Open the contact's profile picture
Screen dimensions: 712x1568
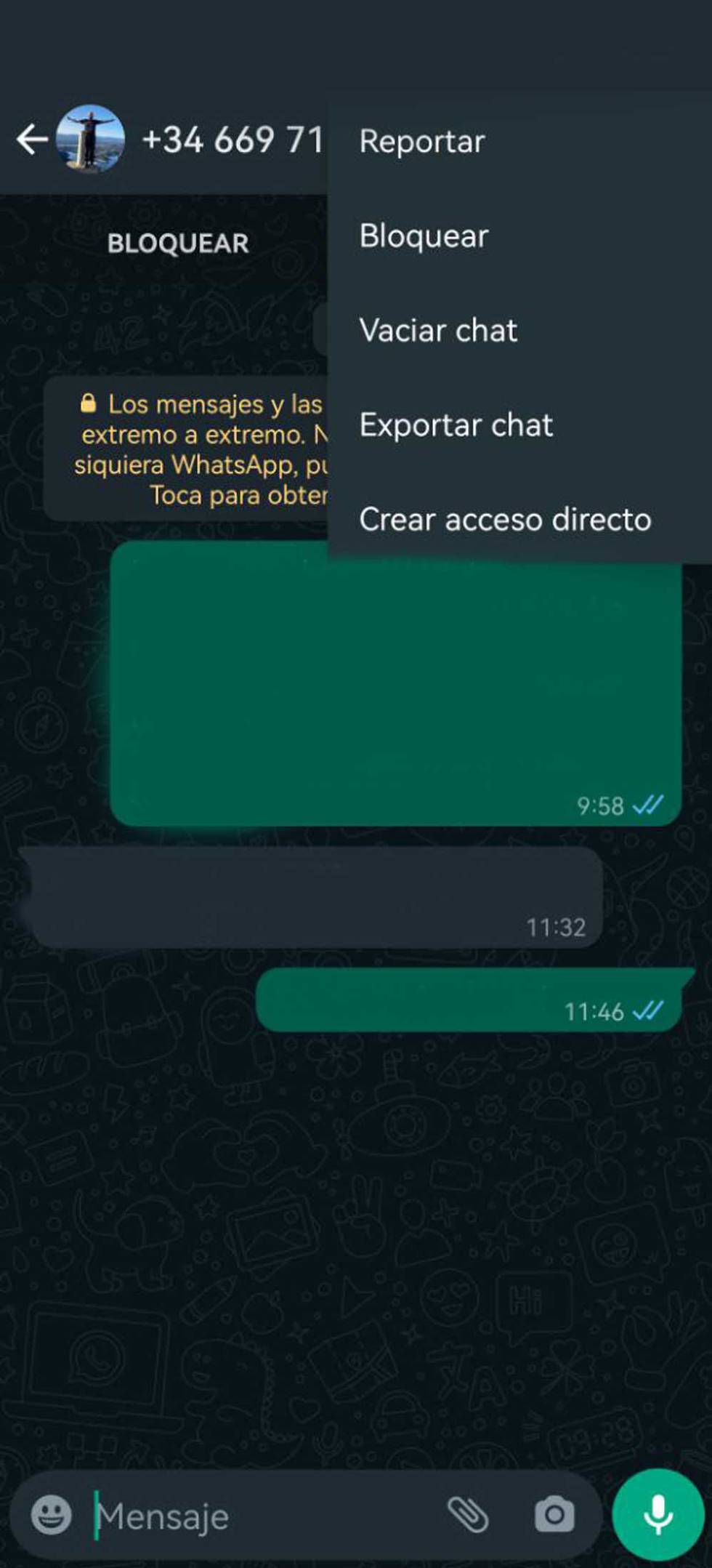90,140
